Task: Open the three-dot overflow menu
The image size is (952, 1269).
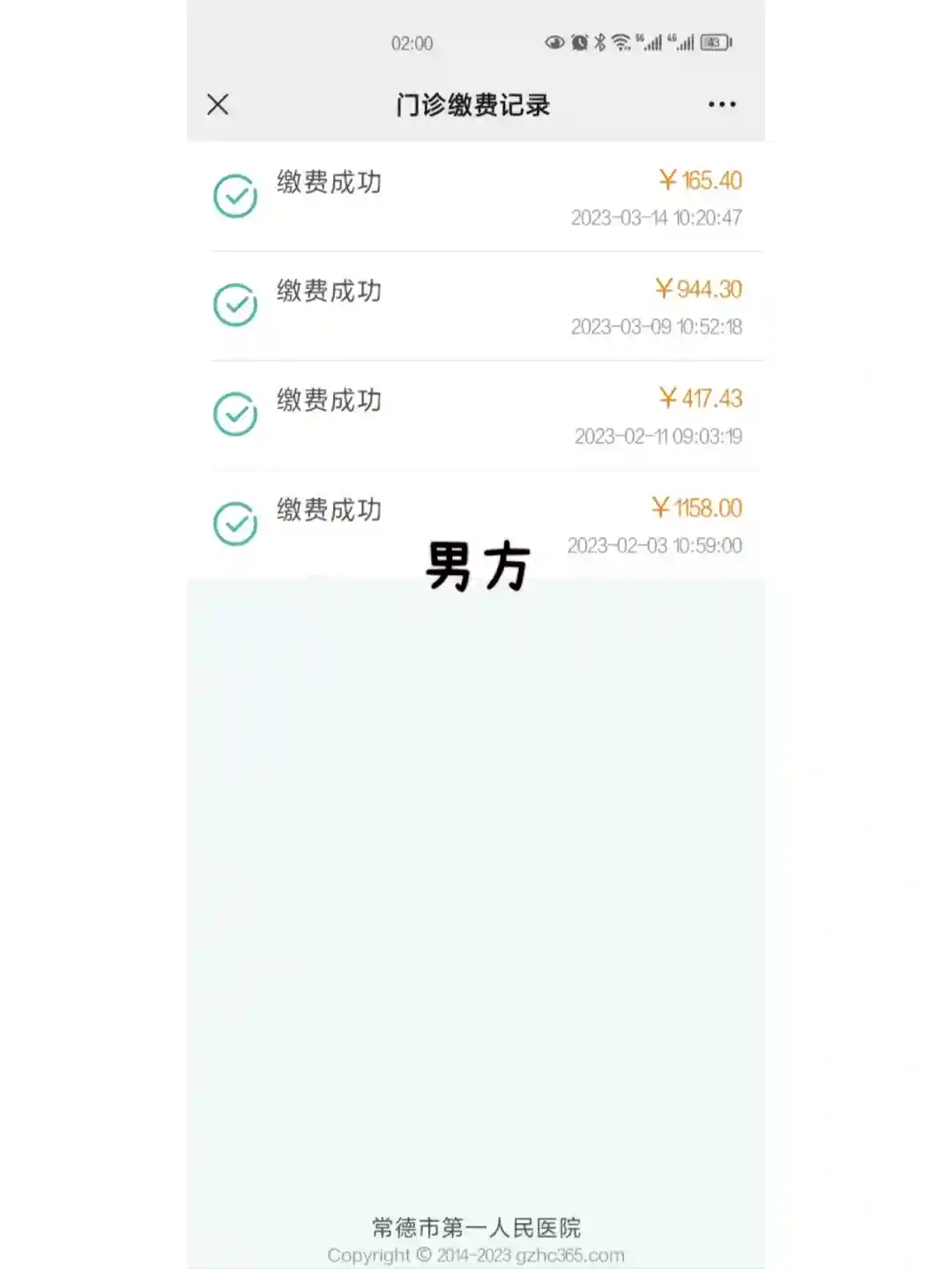Action: coord(721,105)
